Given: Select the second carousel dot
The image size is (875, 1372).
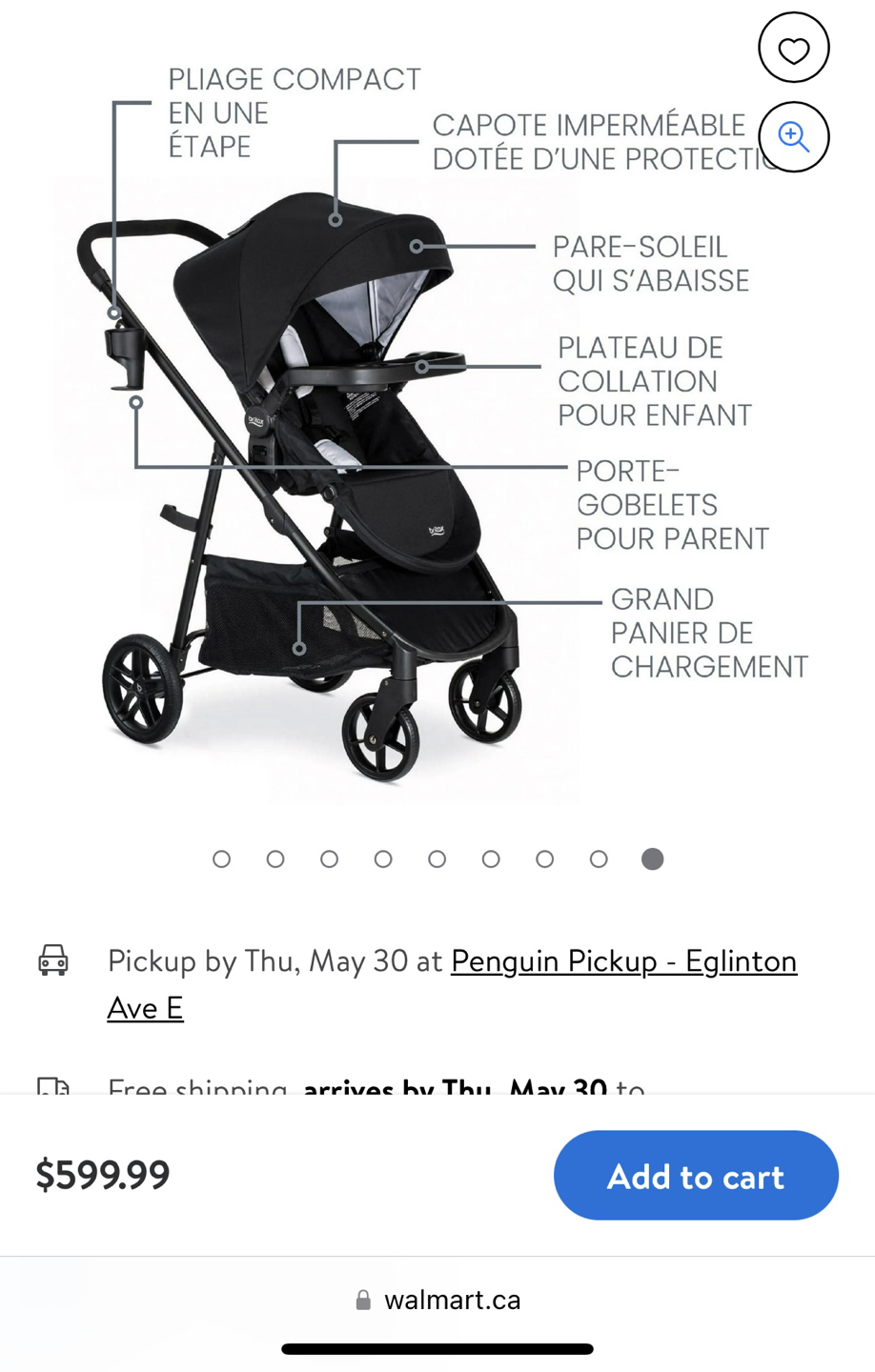Looking at the screenshot, I should [275, 858].
